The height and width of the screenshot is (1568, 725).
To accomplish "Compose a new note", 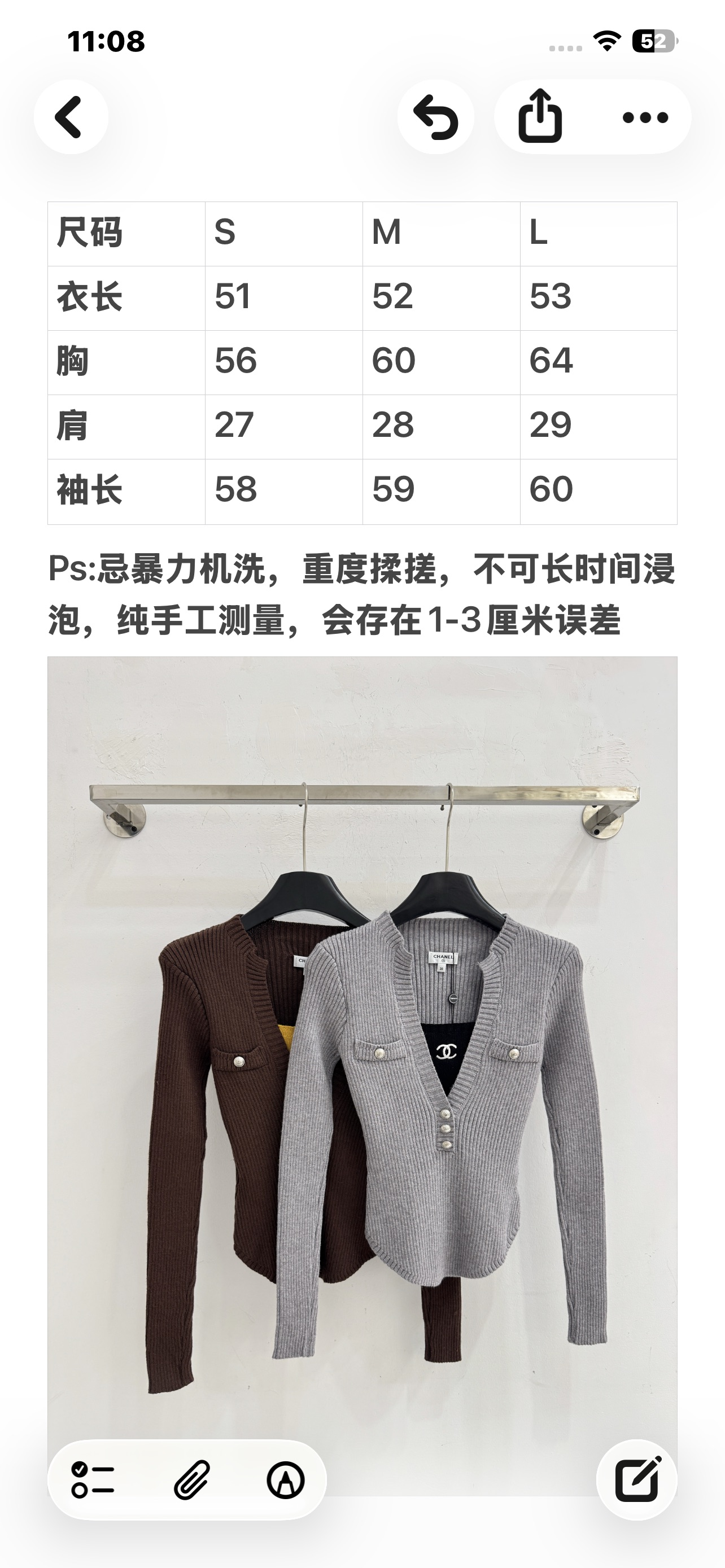I will (637, 1479).
